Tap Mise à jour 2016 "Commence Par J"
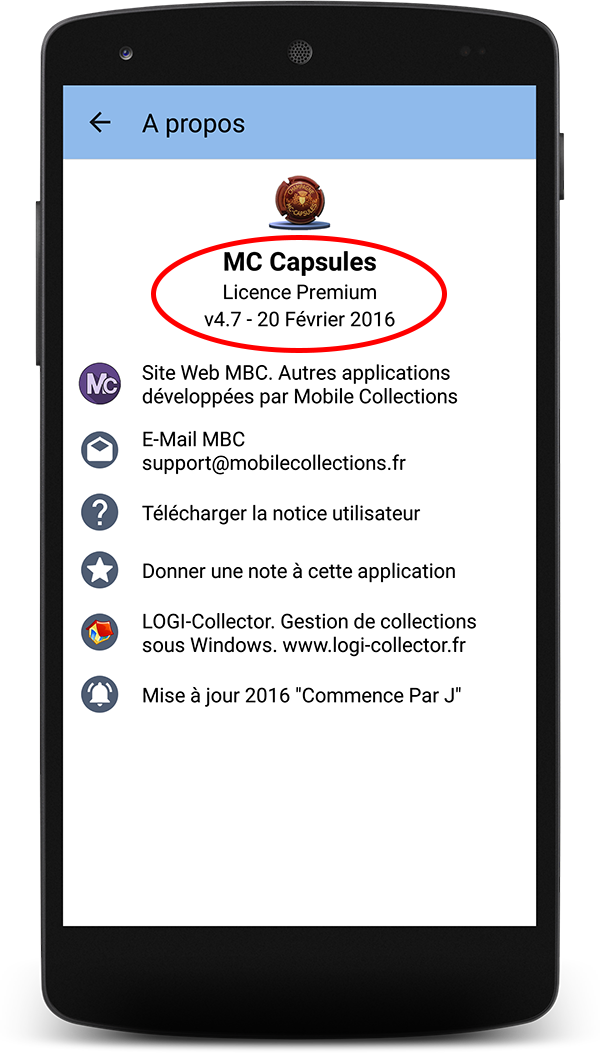This screenshot has width=600, height=1053. pos(298,696)
